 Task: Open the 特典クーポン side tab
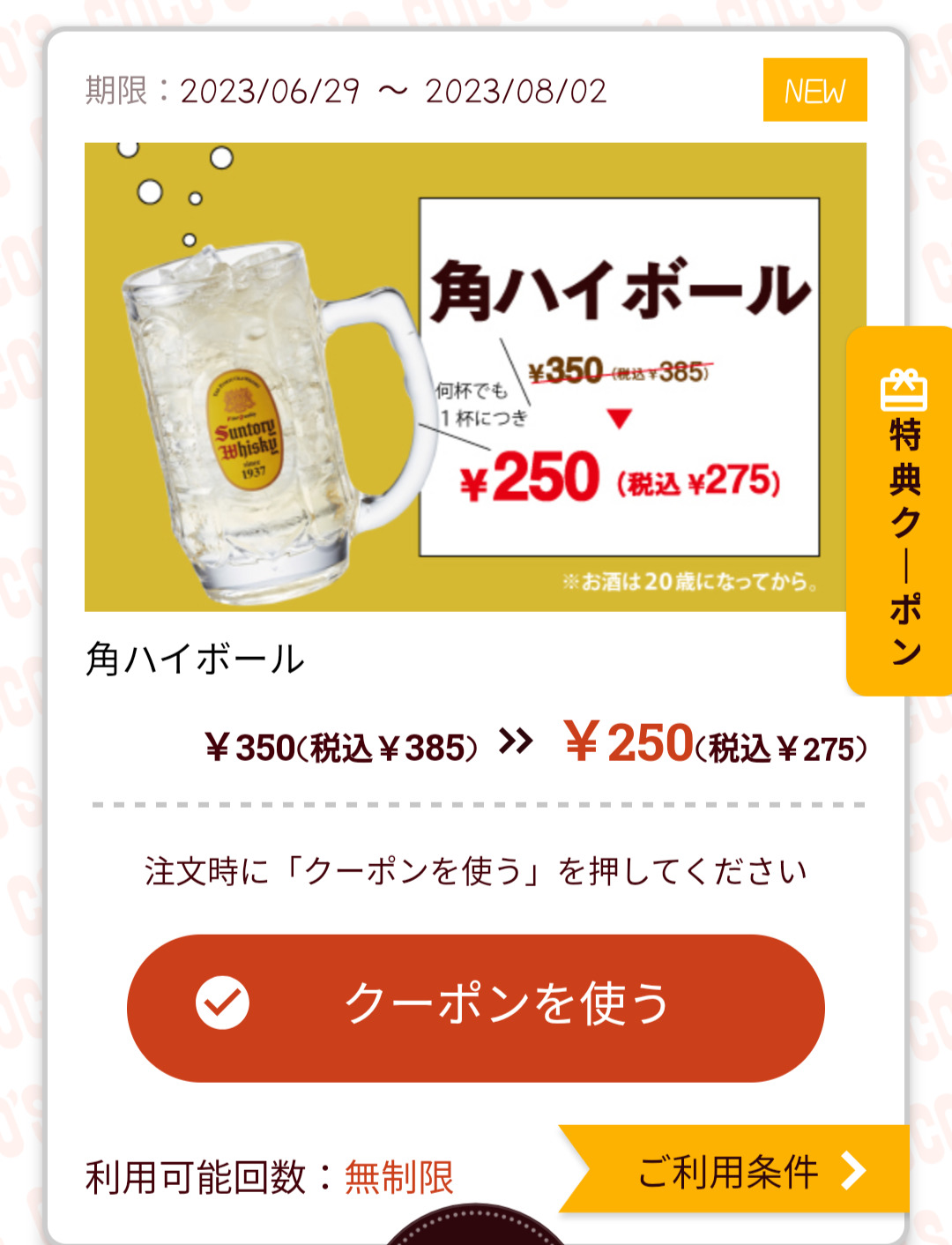(903, 511)
